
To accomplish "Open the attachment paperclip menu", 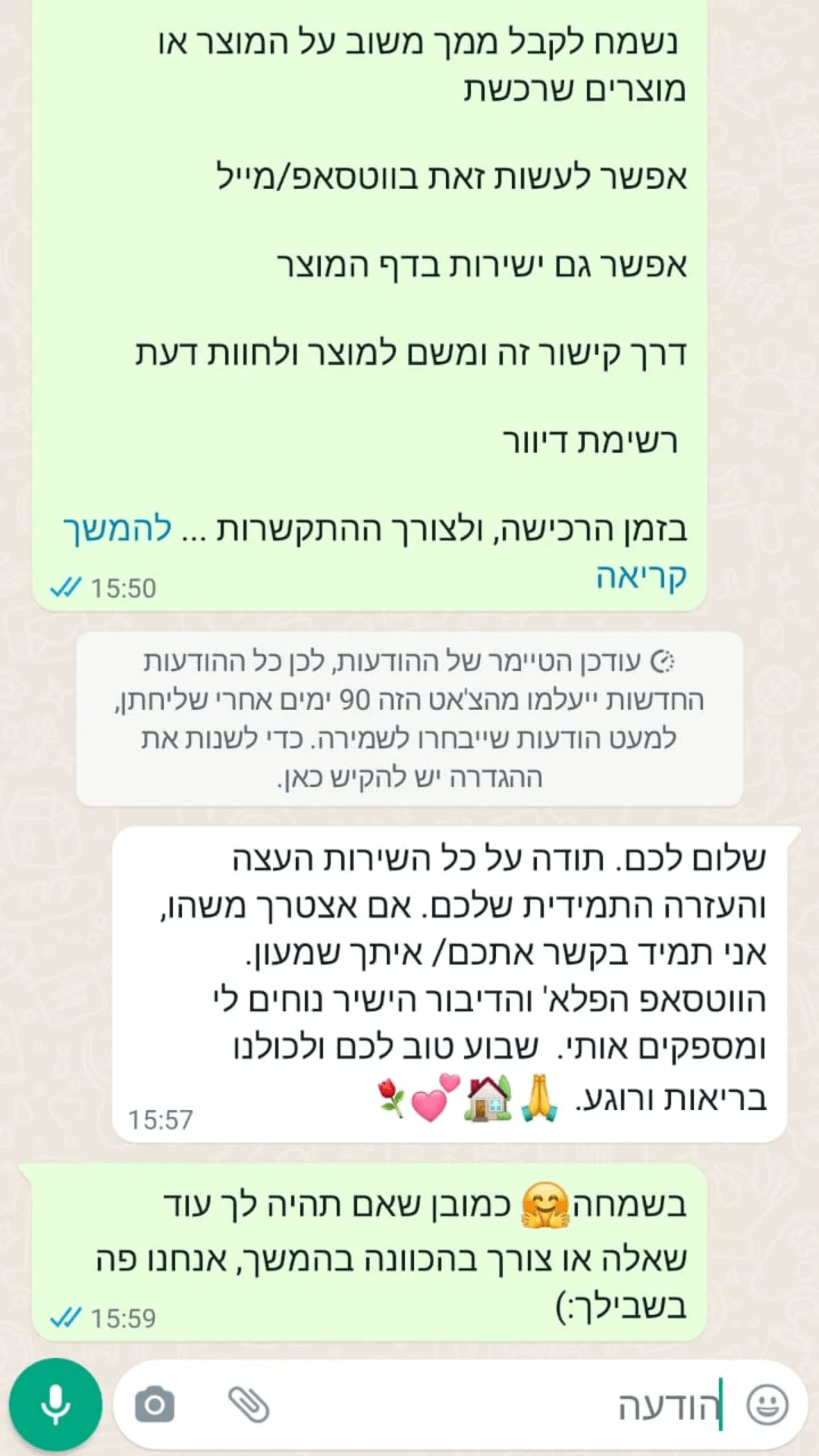I will 249,1404.
